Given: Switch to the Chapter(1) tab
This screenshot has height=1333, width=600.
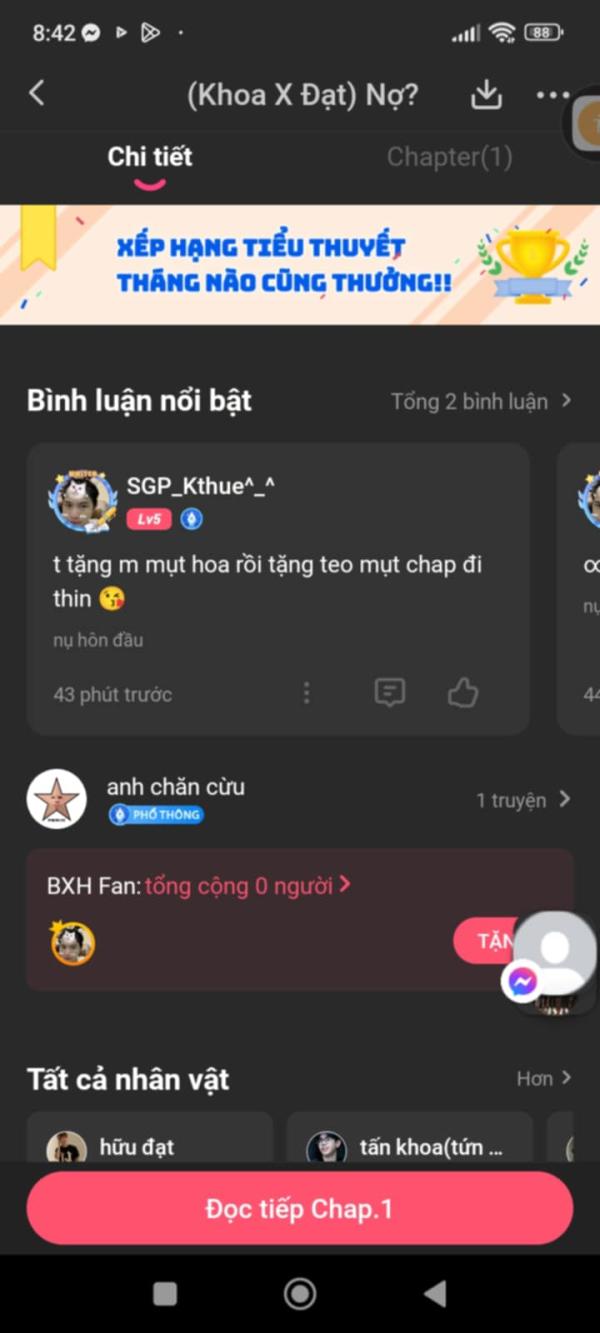Looking at the screenshot, I should tap(449, 157).
